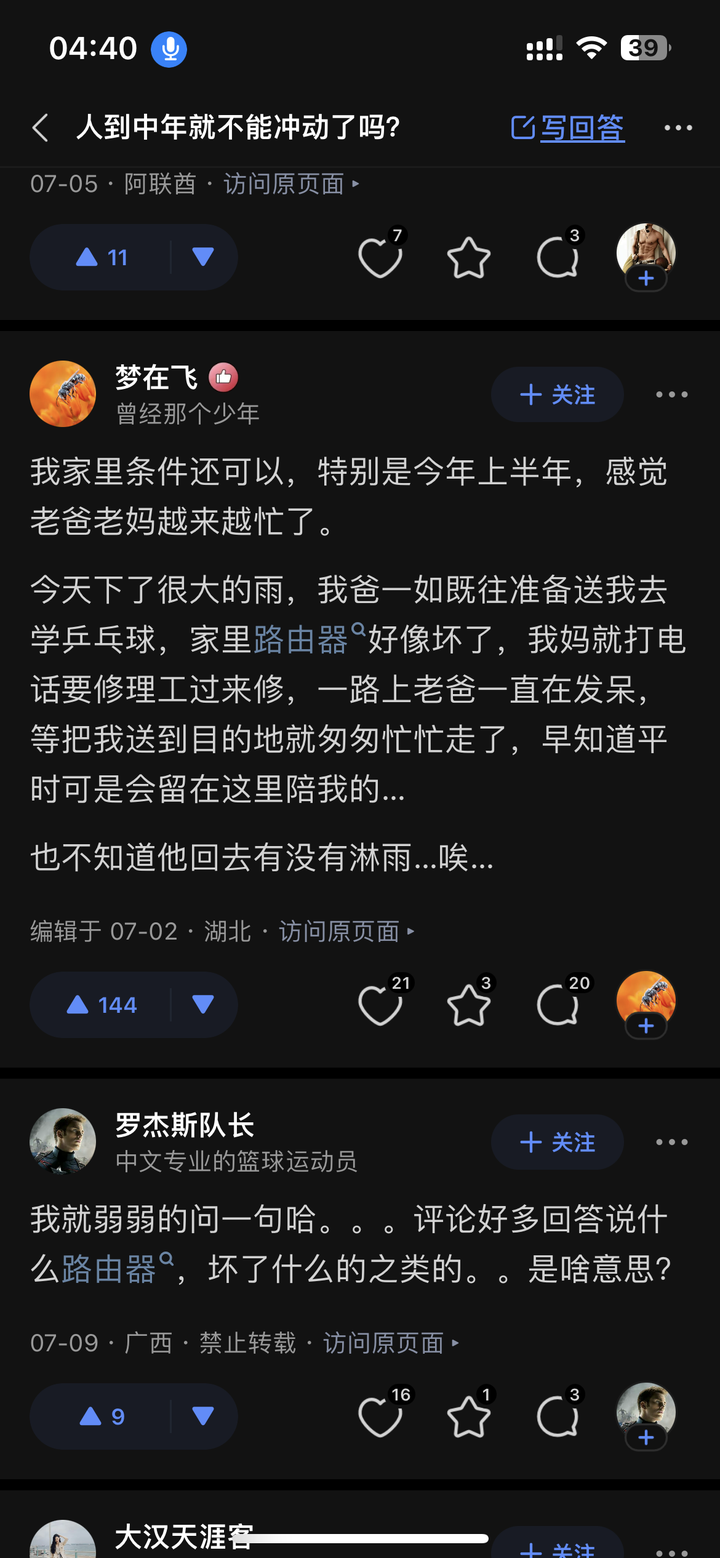Screen dimensions: 720x1558
Task: Like 罗杰斯队长's answer with heart icon
Action: [x=380, y=1417]
